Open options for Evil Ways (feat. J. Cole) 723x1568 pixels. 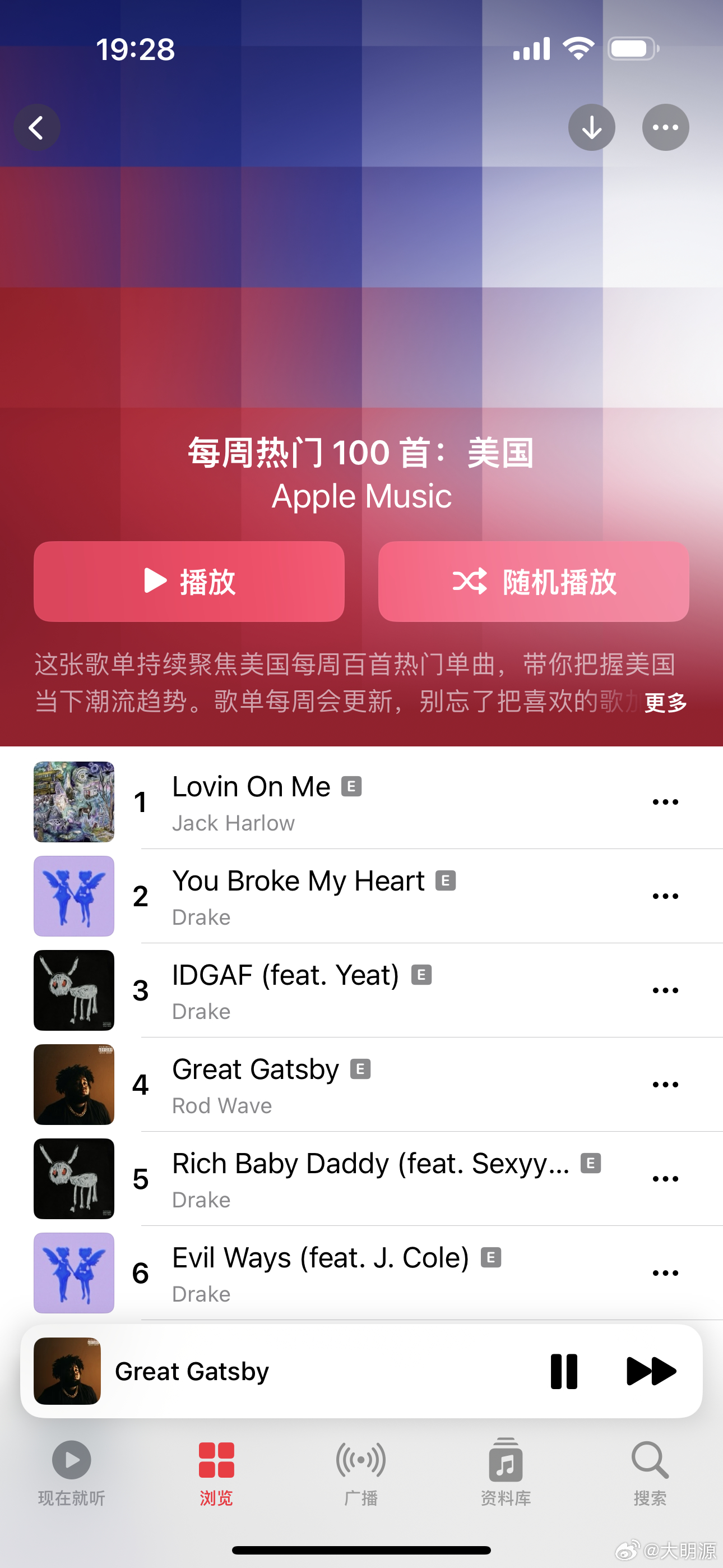tap(665, 1273)
